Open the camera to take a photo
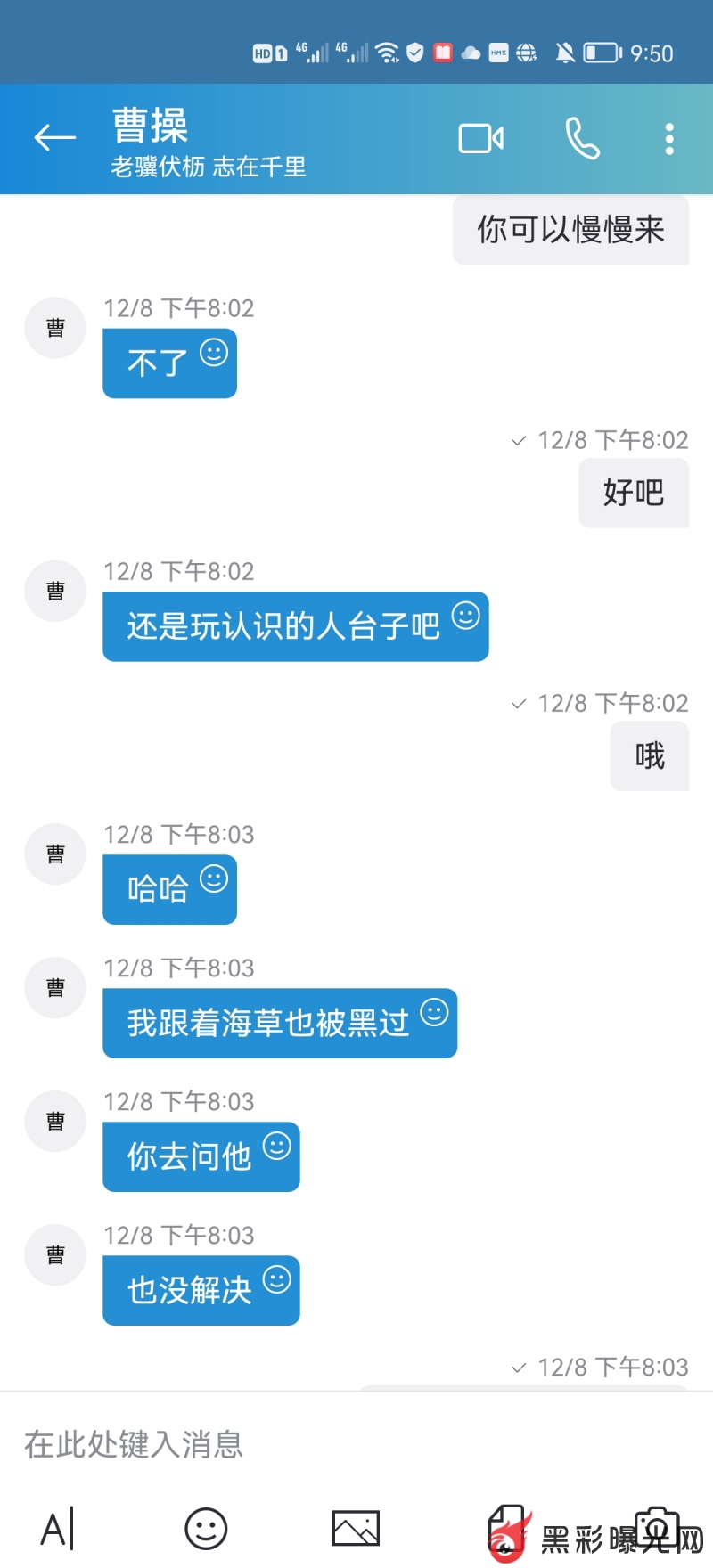 [657, 1528]
